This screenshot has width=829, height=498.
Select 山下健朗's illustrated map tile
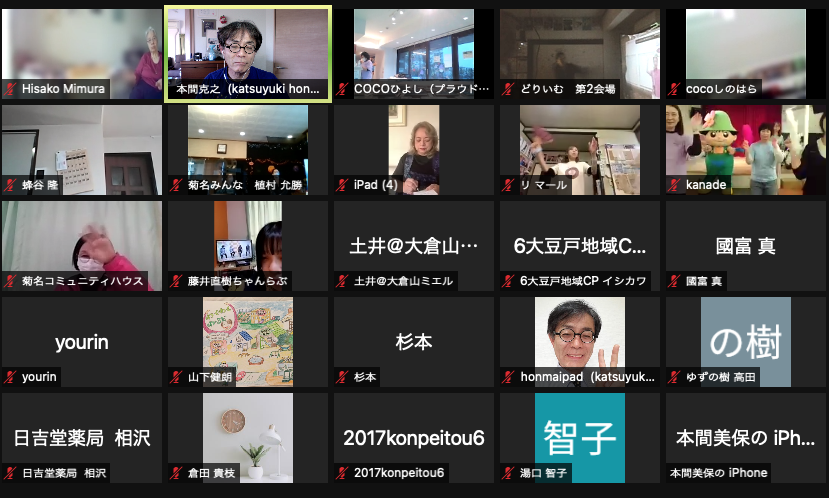tap(247, 339)
